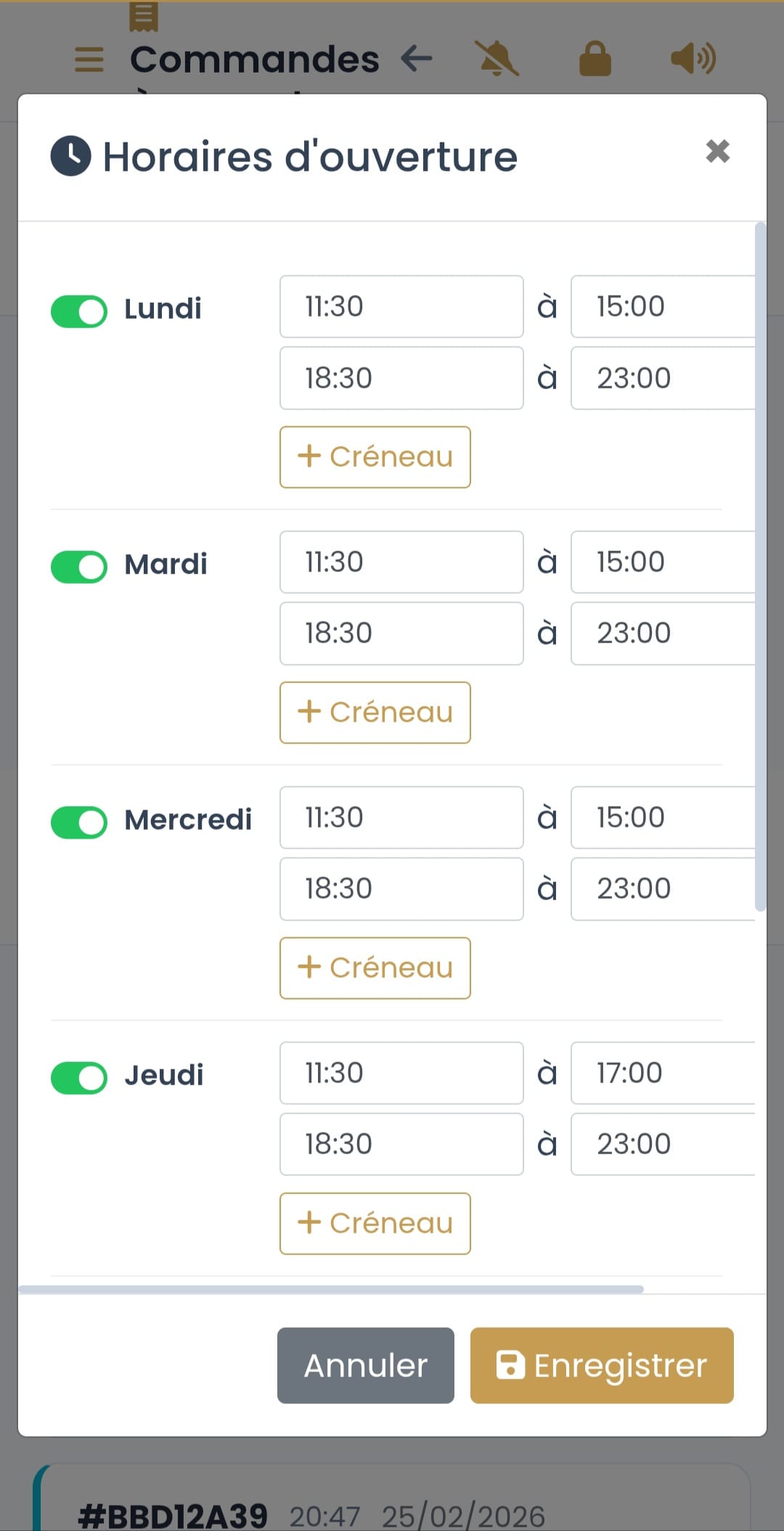Click the clock icon beside Horaires d'ouverture
The width and height of the screenshot is (784, 1531).
71,155
